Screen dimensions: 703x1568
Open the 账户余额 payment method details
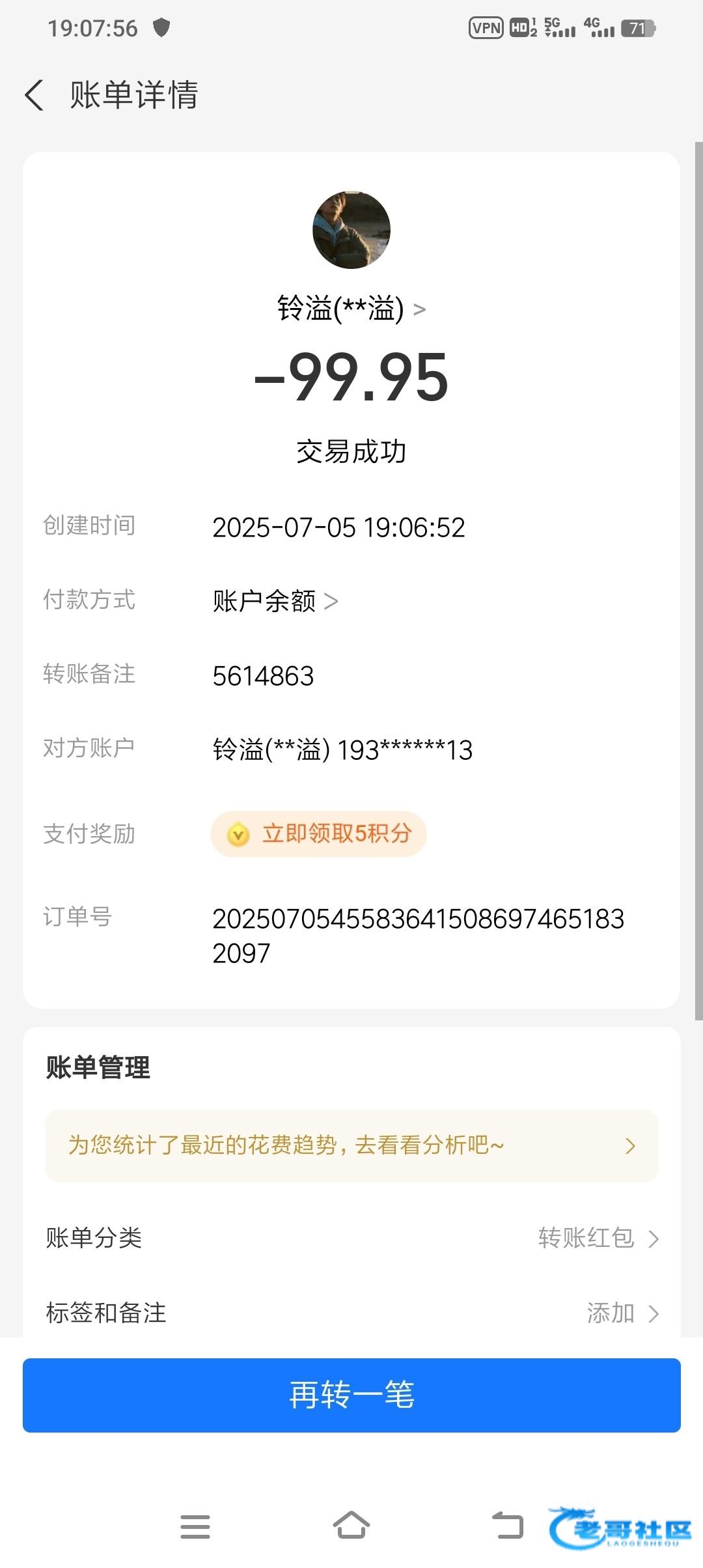click(x=275, y=600)
